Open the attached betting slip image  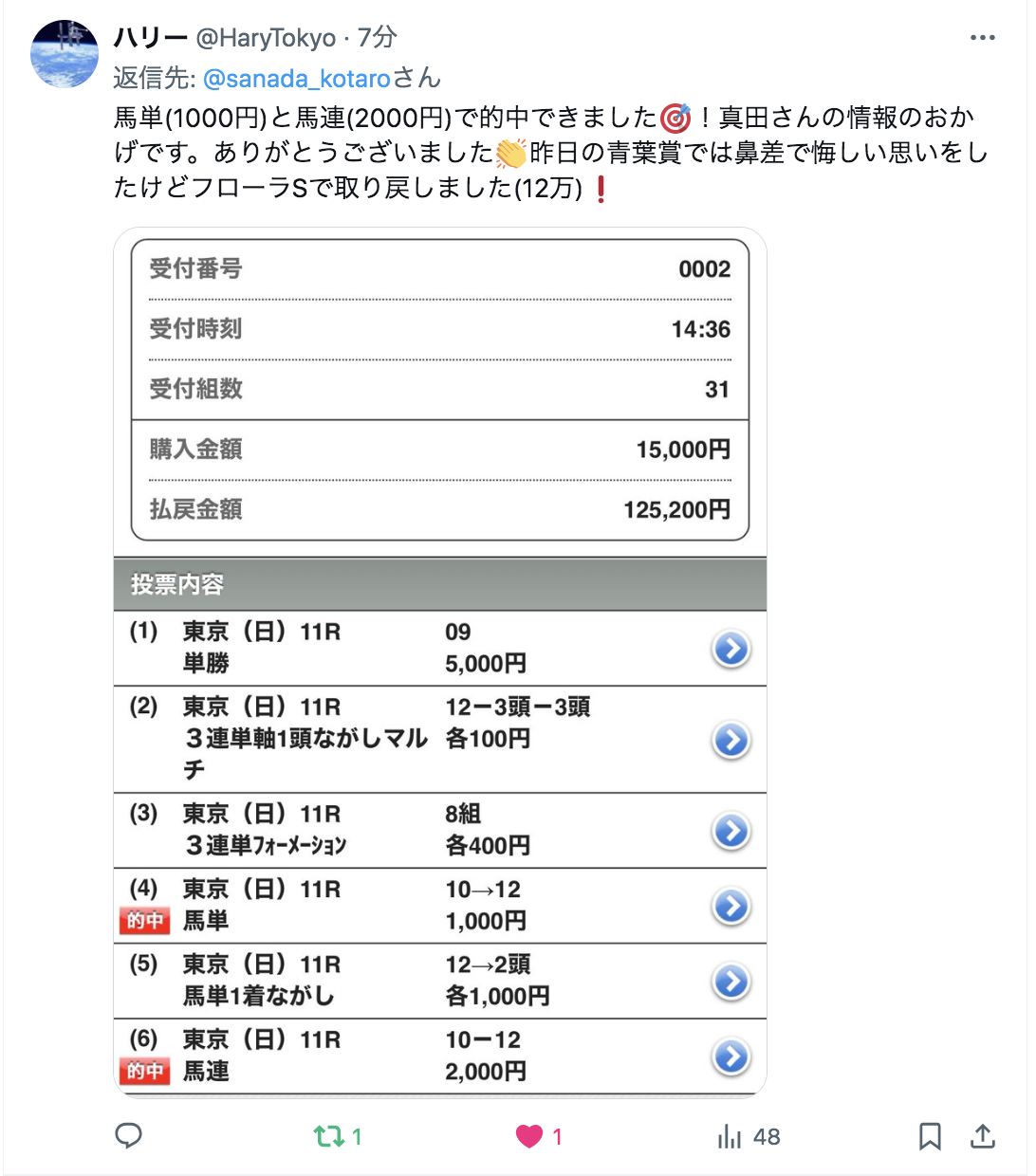pos(439,662)
